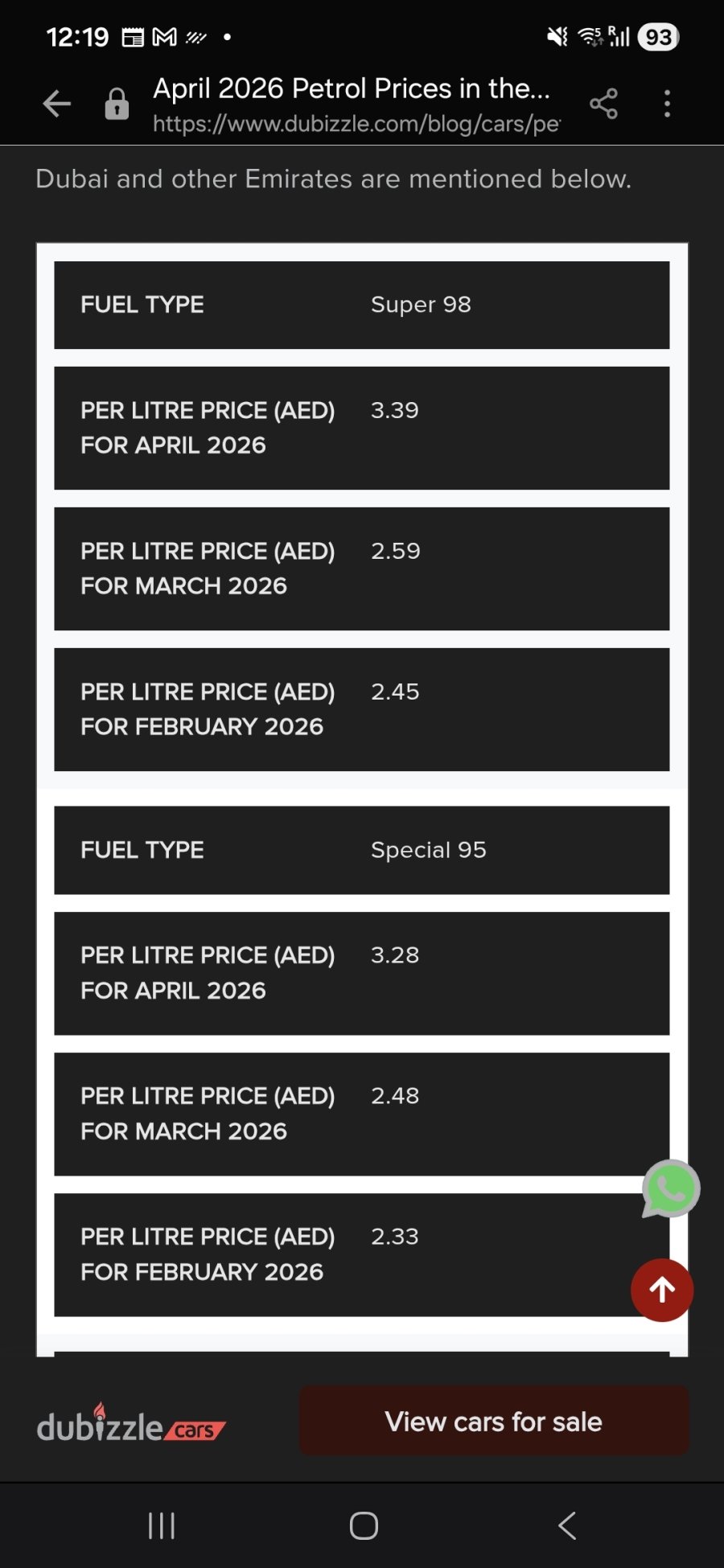Tap the system back button
Screen dimensions: 724x1568
(567, 1525)
